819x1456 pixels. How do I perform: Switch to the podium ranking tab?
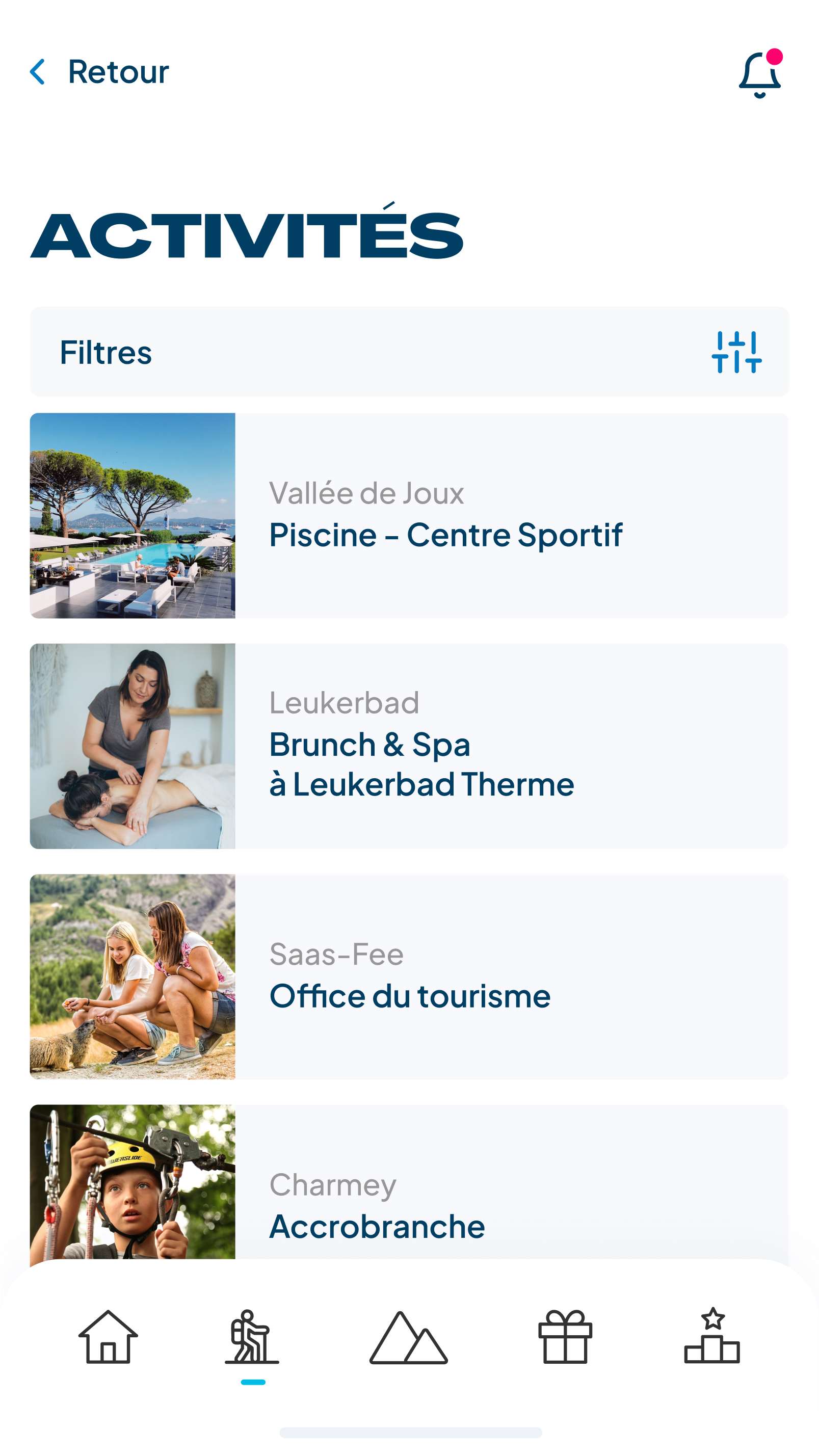711,1336
